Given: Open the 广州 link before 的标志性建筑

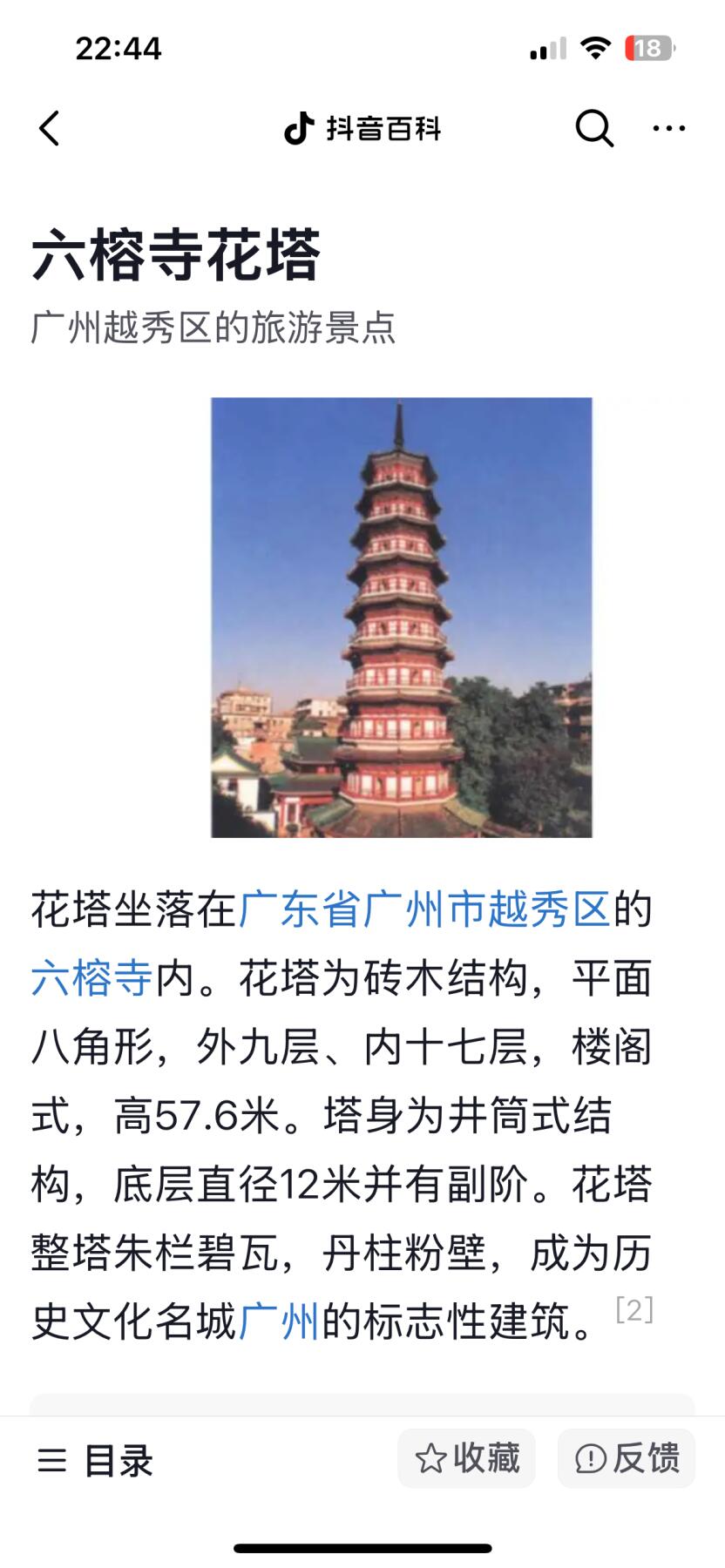Looking at the screenshot, I should point(279,1321).
